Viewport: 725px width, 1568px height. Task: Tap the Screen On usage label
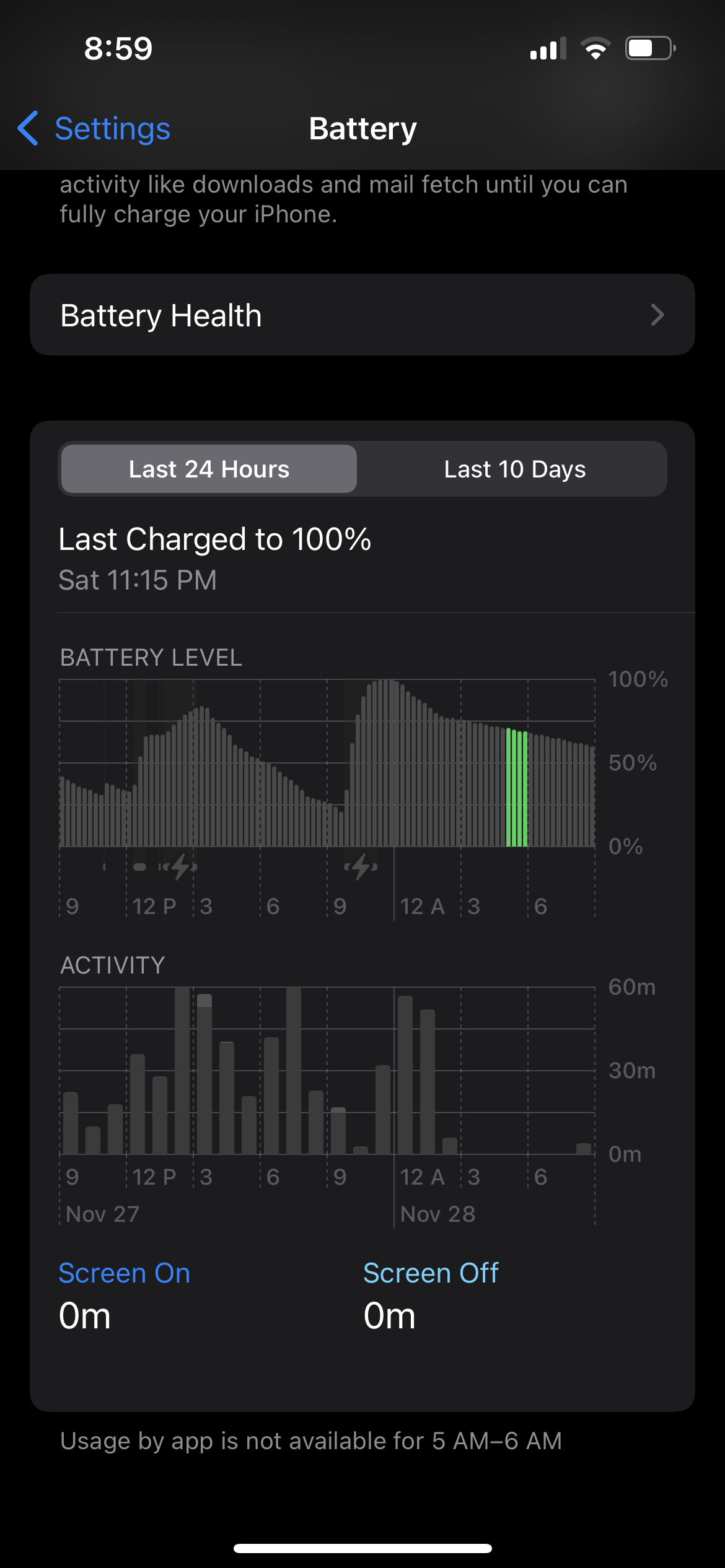pyautogui.click(x=124, y=1273)
